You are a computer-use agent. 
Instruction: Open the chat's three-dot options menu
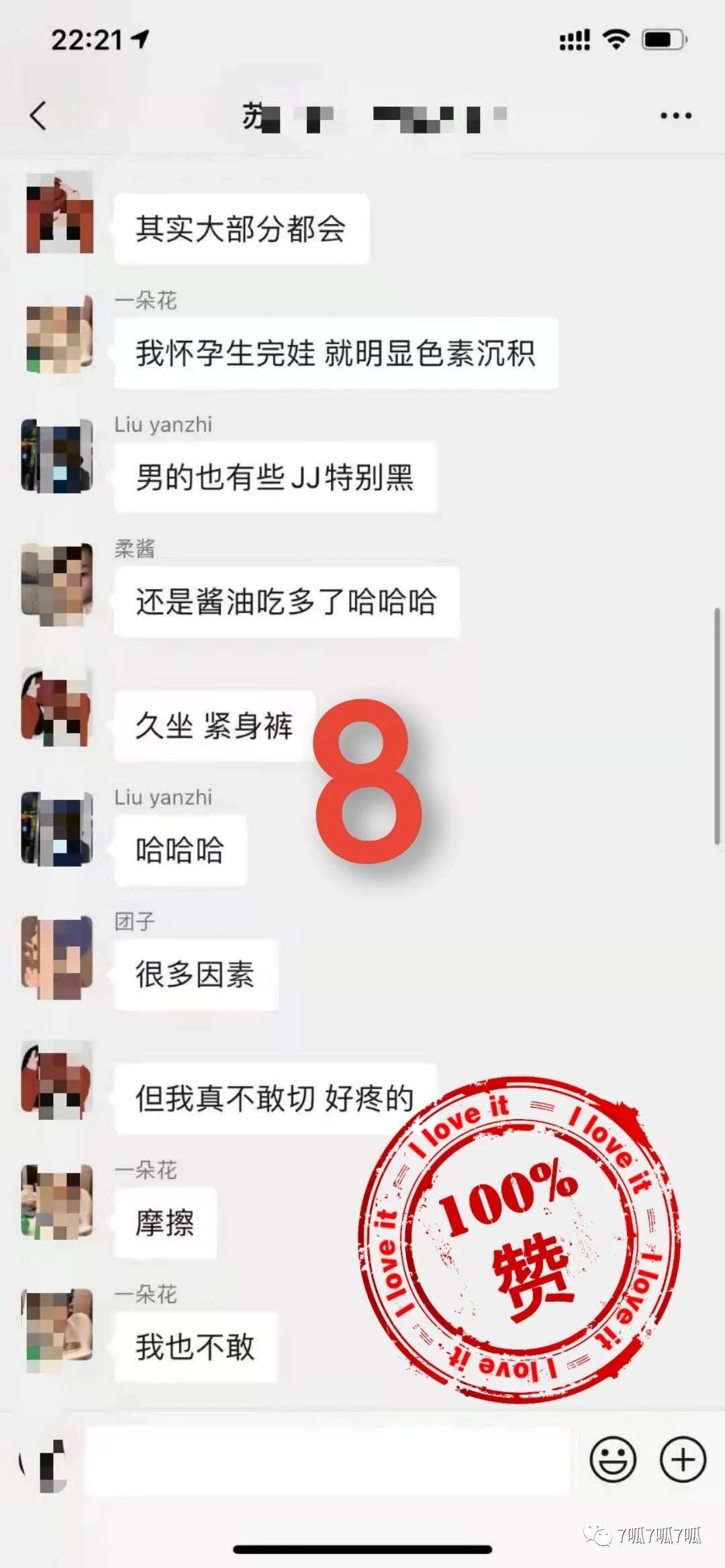tap(675, 115)
